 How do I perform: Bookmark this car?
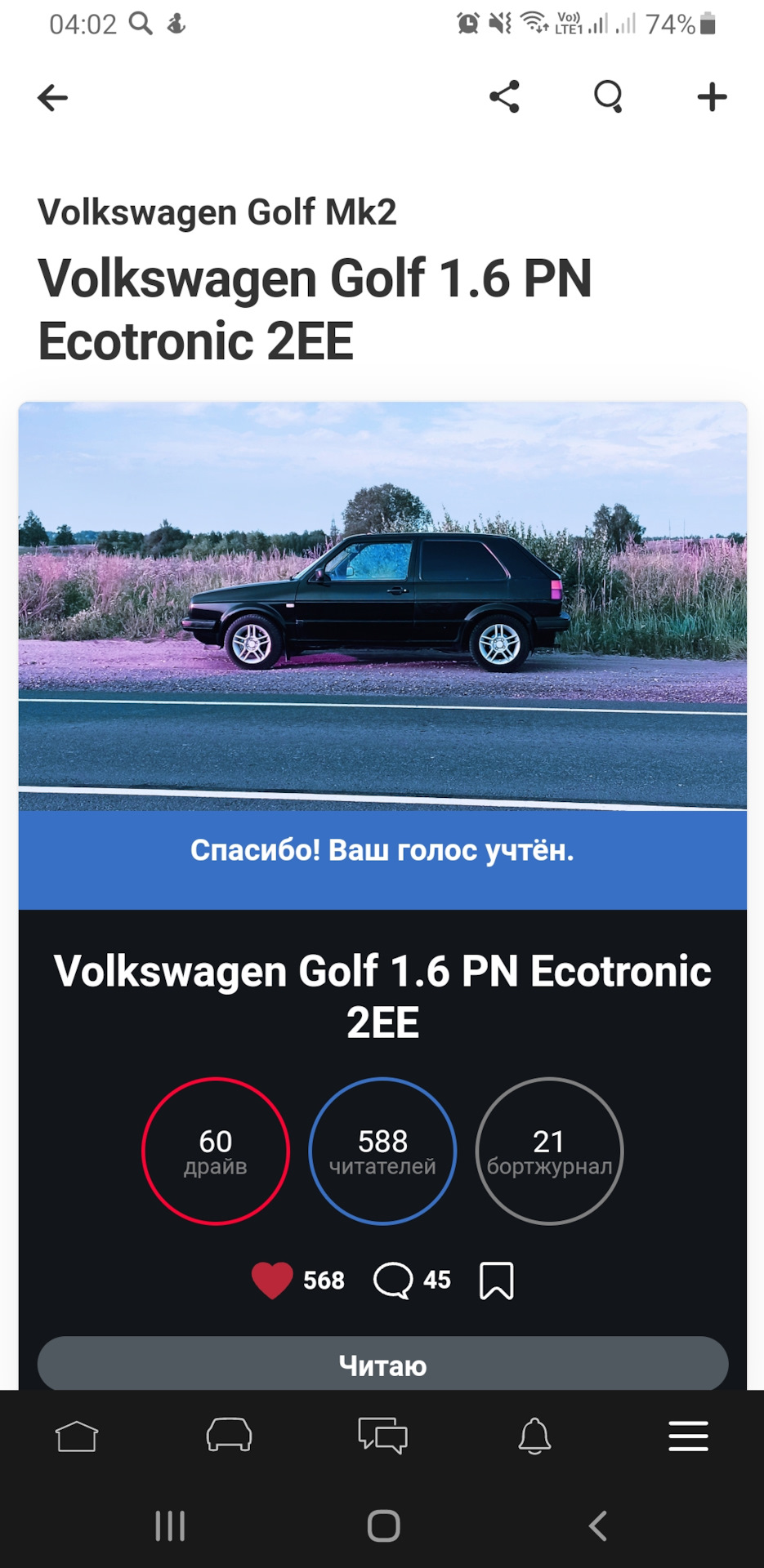496,1280
